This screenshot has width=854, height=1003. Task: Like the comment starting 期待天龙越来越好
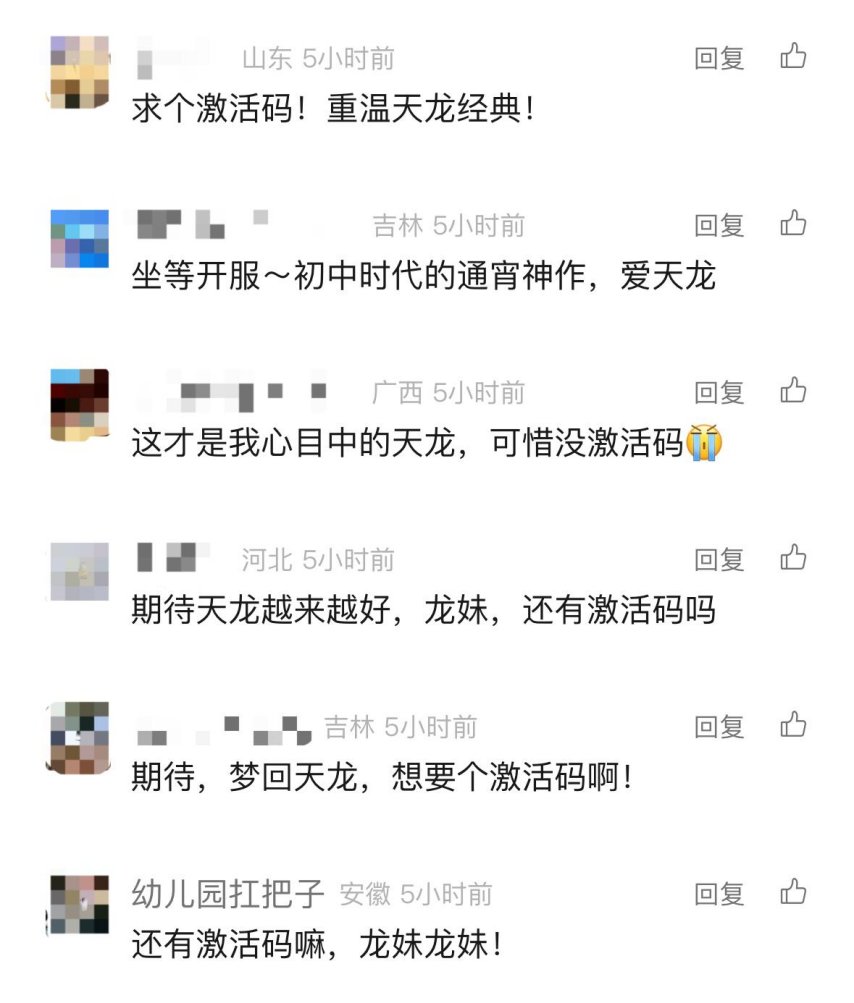[x=793, y=557]
